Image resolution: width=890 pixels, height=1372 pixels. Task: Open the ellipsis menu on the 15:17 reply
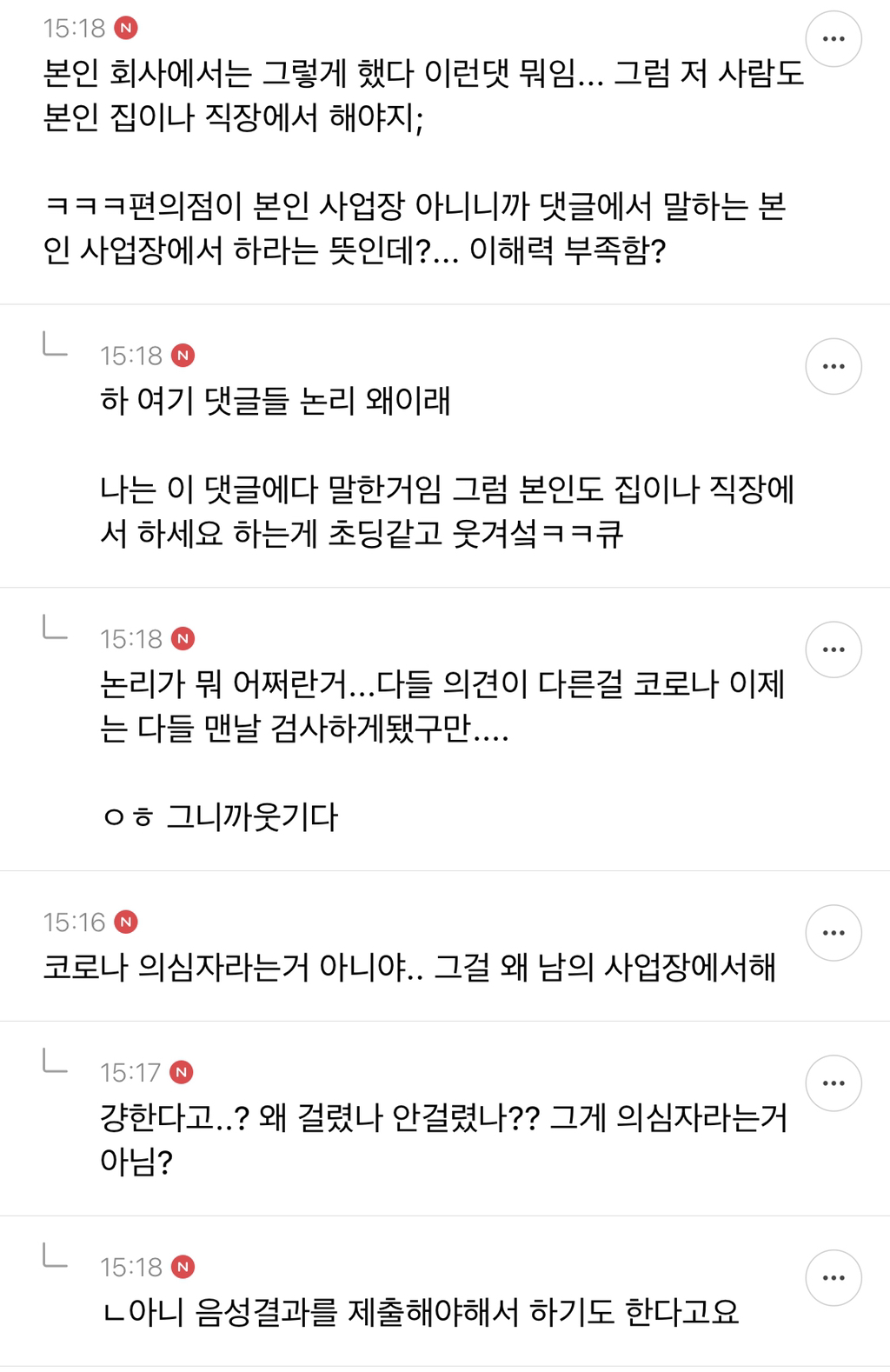click(835, 1083)
